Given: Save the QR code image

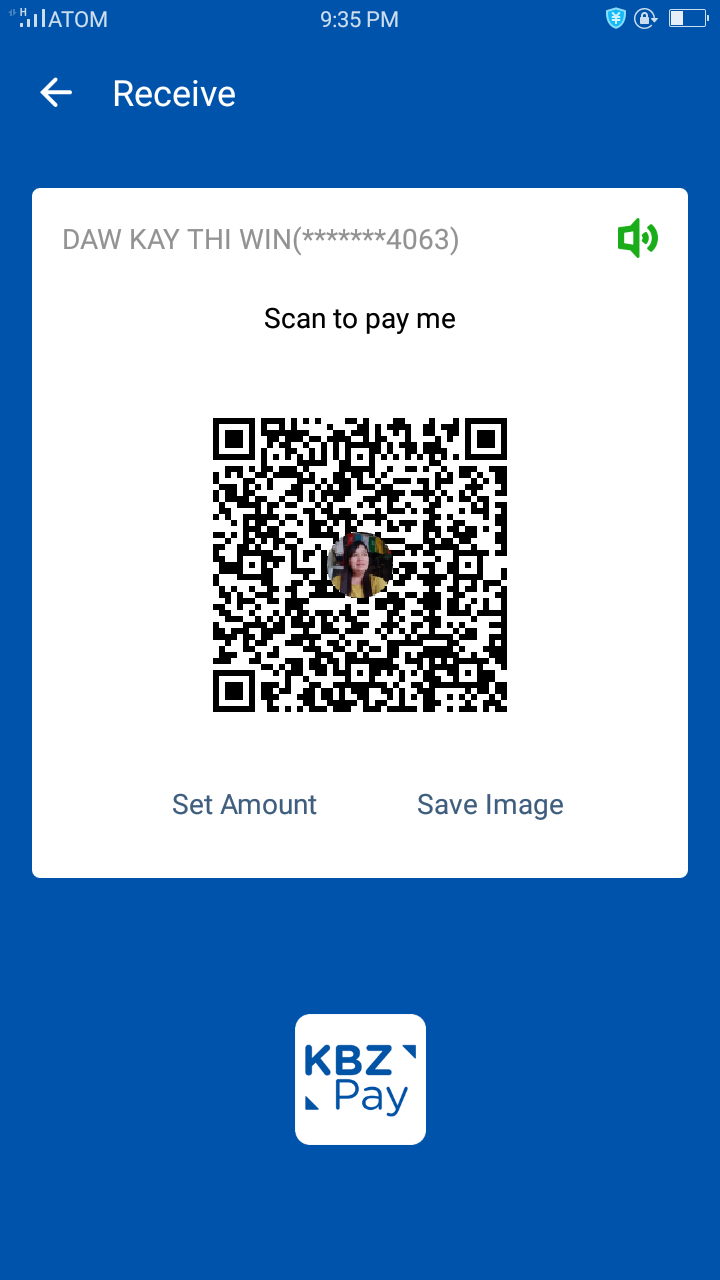Looking at the screenshot, I should 490,805.
